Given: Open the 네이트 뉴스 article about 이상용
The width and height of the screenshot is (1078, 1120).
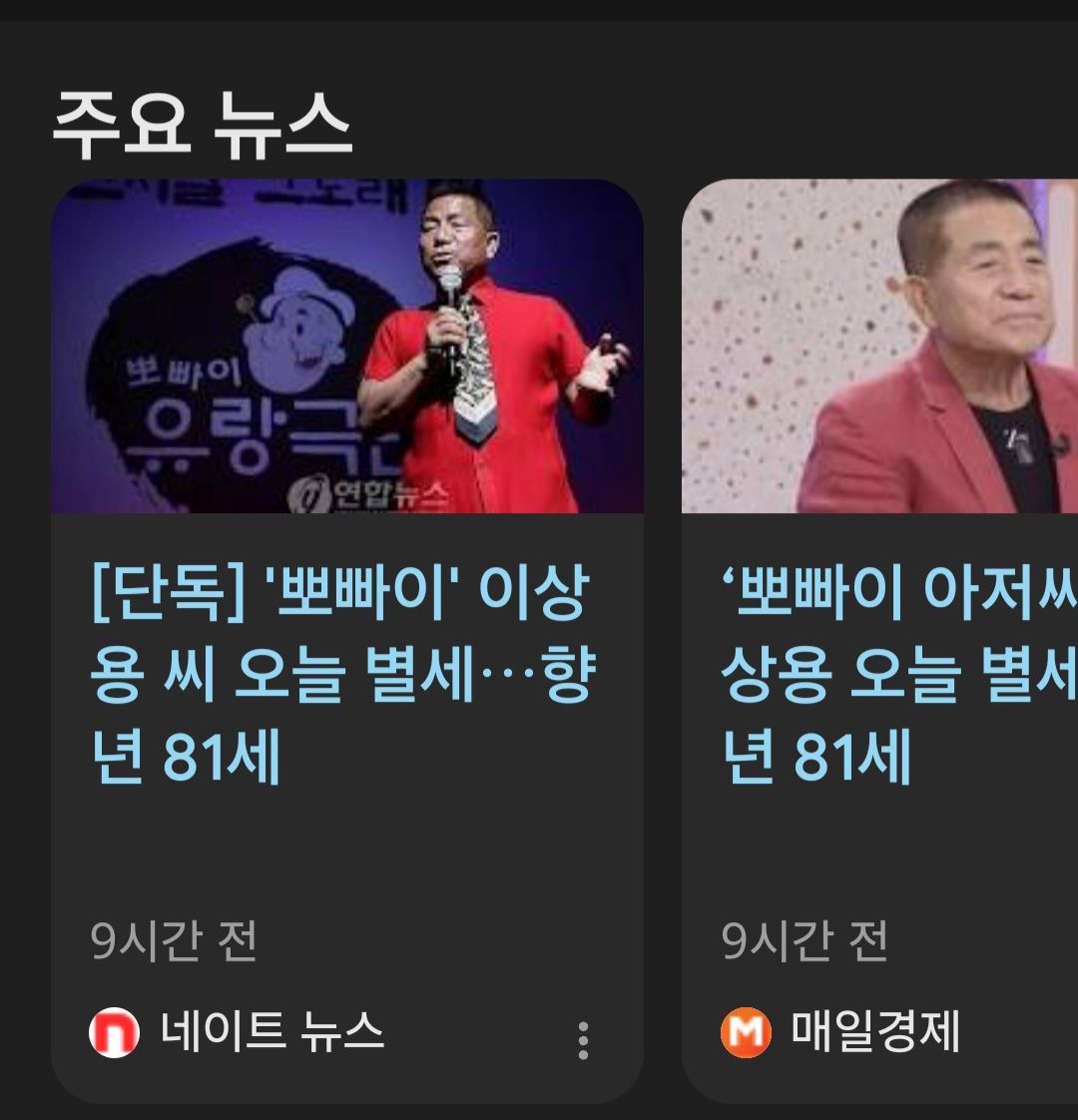Looking at the screenshot, I should pyautogui.click(x=339, y=674).
